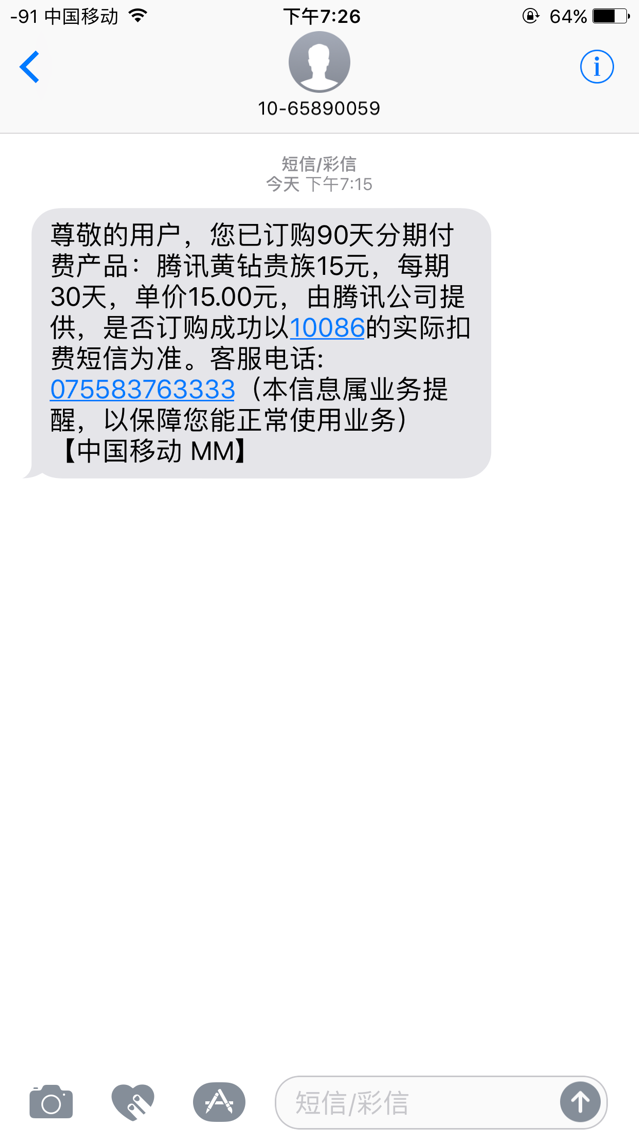Tap the 10086 number link

tap(327, 327)
